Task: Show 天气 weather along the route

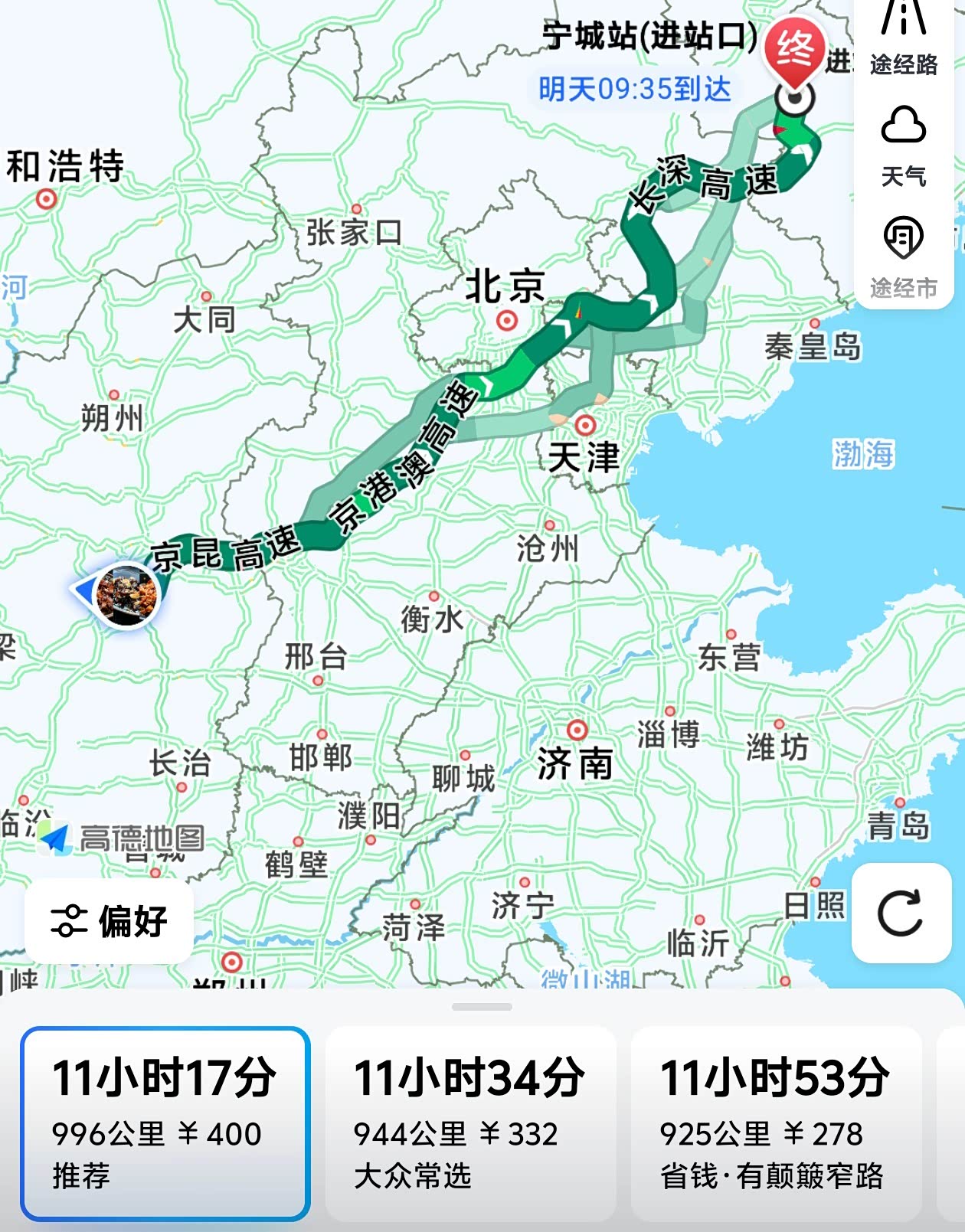Action: pos(904,145)
